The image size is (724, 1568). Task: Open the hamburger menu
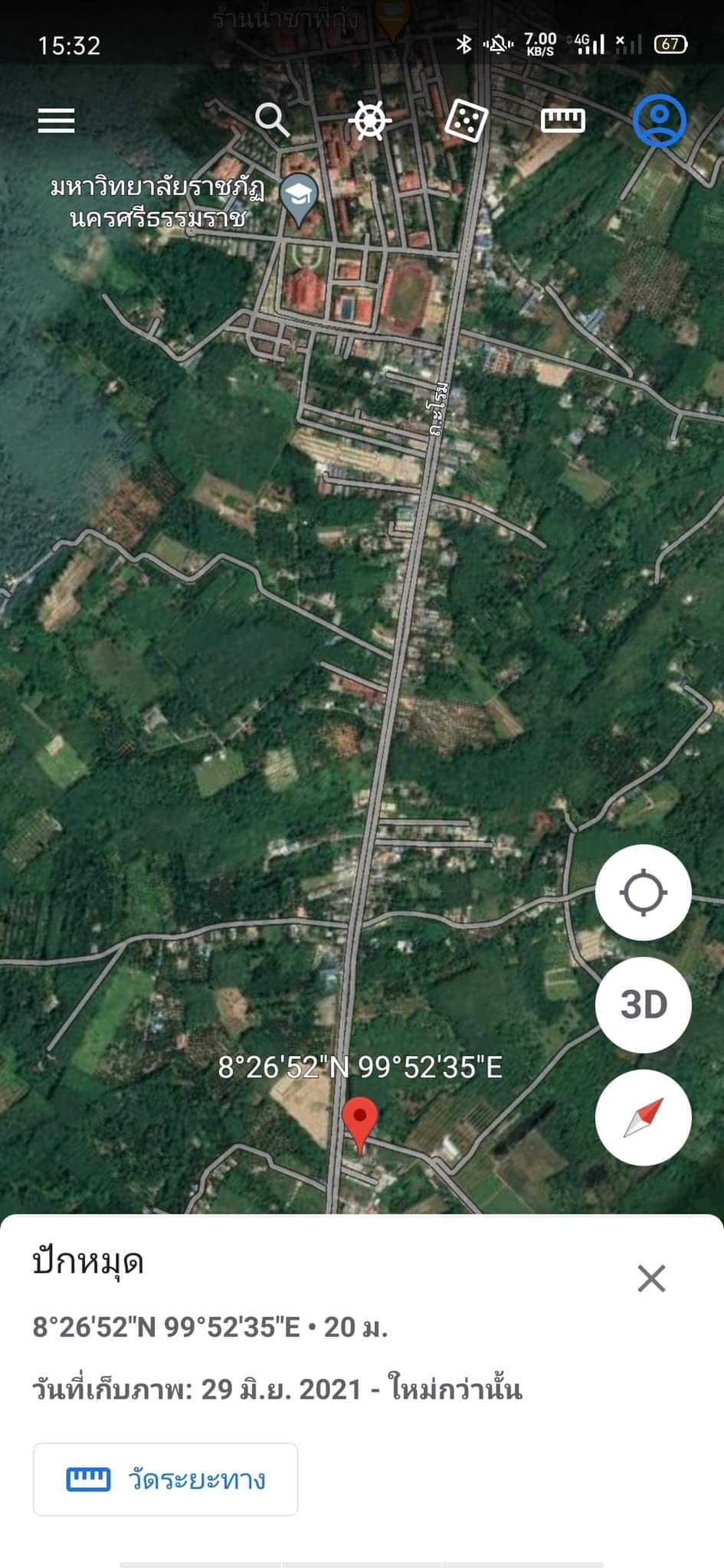[x=56, y=120]
